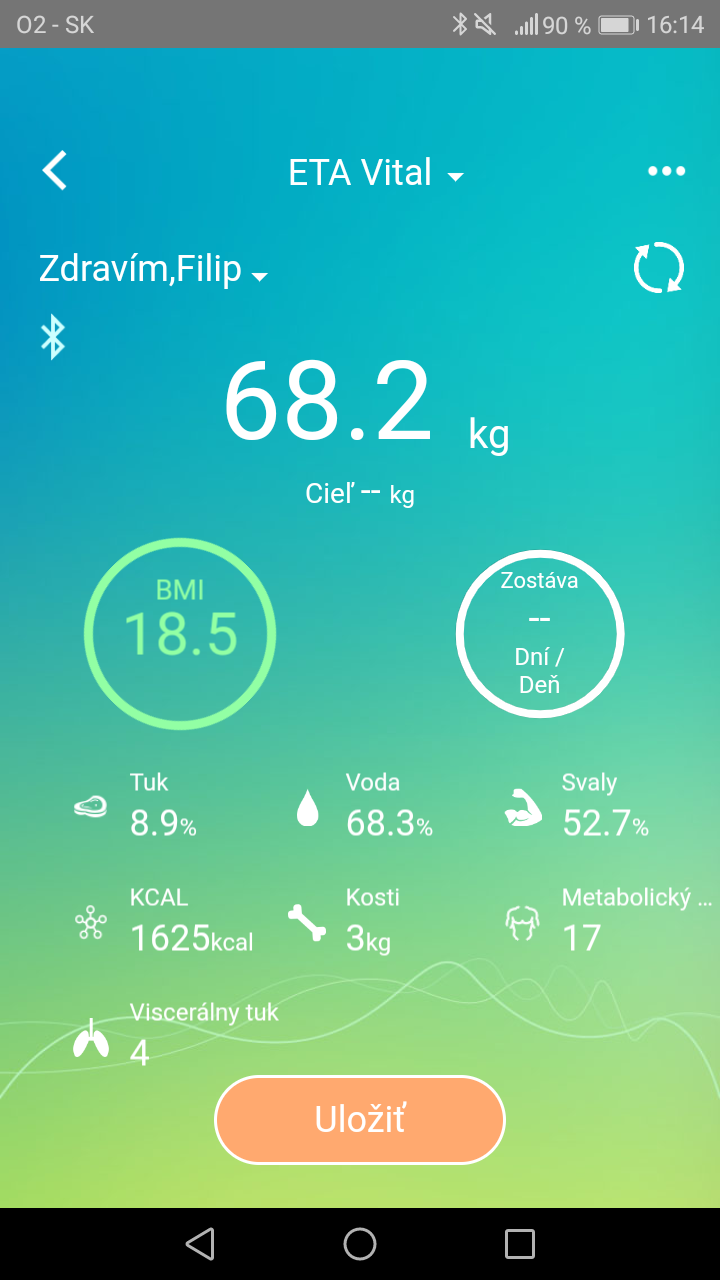View Viscerálny tuk details
The height and width of the screenshot is (1280, 720).
(176, 1035)
